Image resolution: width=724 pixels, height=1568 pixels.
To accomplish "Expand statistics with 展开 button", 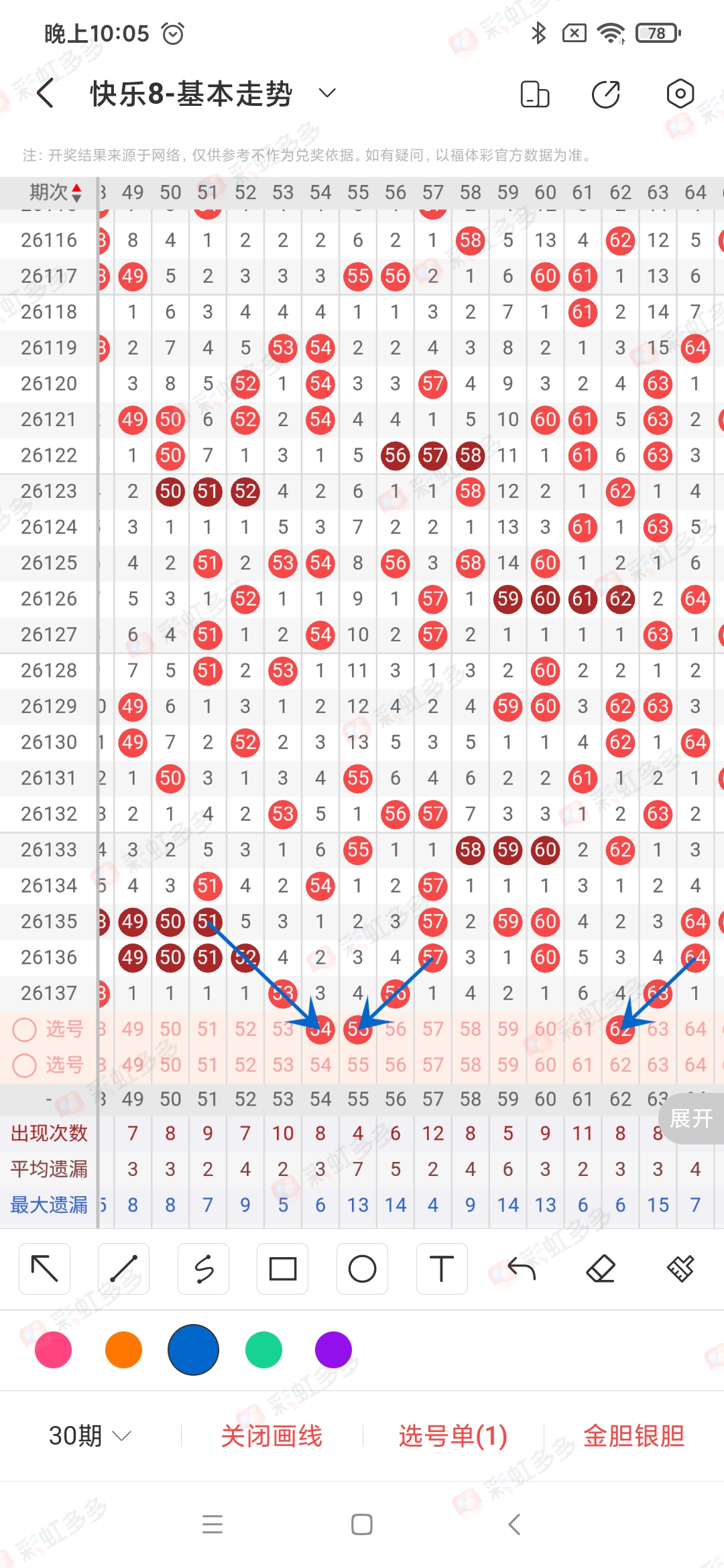I will click(x=691, y=1118).
